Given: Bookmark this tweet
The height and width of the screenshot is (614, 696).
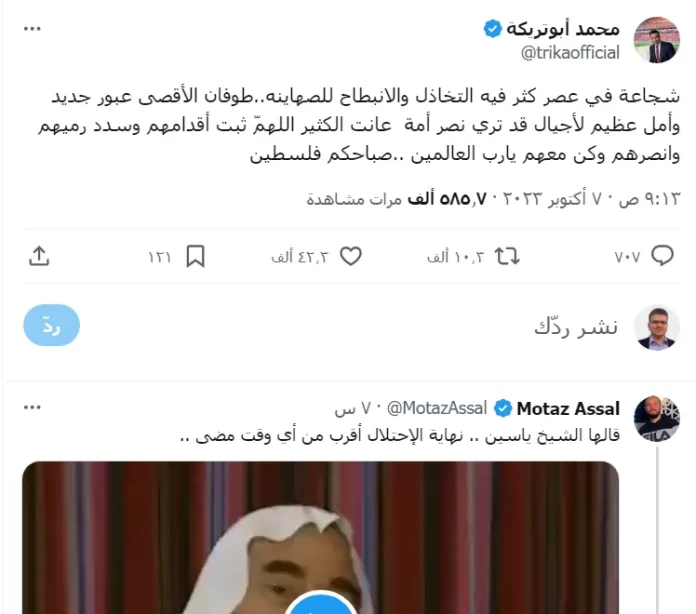Looking at the screenshot, I should 196,257.
